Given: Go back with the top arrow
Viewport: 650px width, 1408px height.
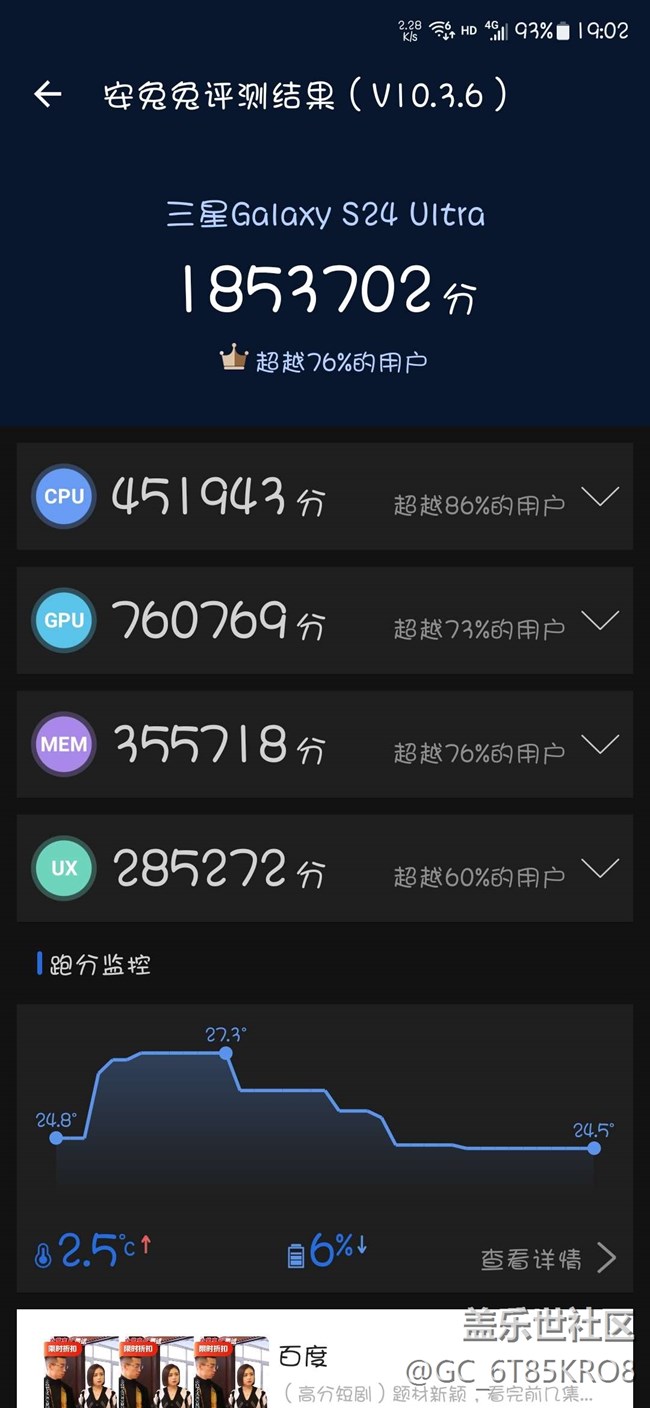Looking at the screenshot, I should [47, 95].
